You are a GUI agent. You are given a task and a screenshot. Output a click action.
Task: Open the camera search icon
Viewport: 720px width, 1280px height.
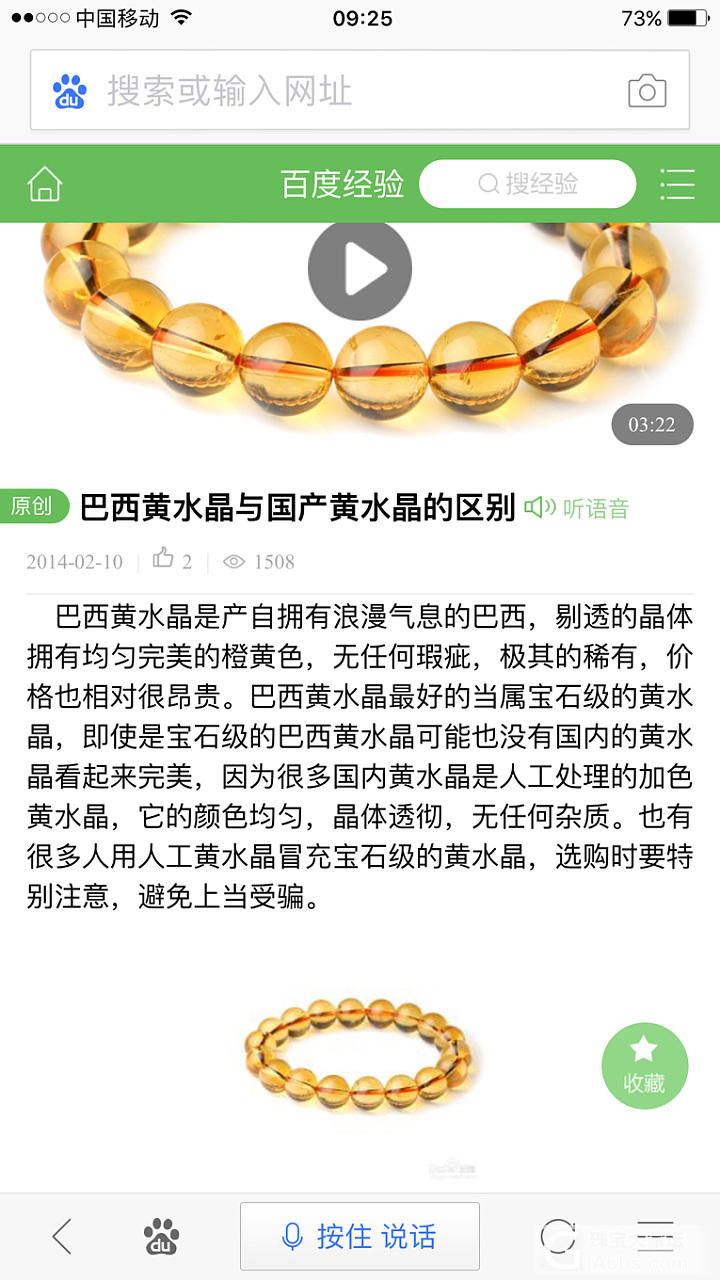pyautogui.click(x=647, y=92)
